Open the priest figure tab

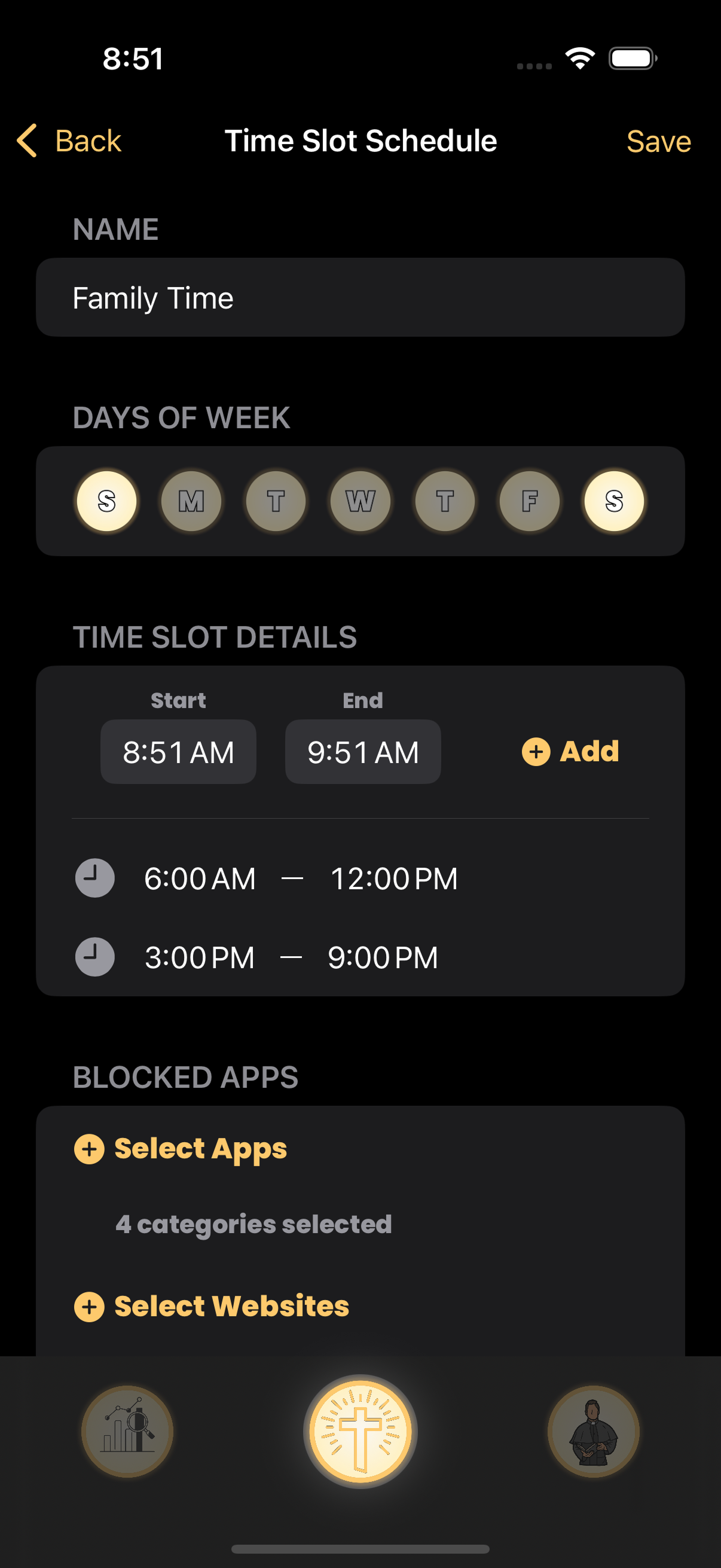pos(593,1432)
